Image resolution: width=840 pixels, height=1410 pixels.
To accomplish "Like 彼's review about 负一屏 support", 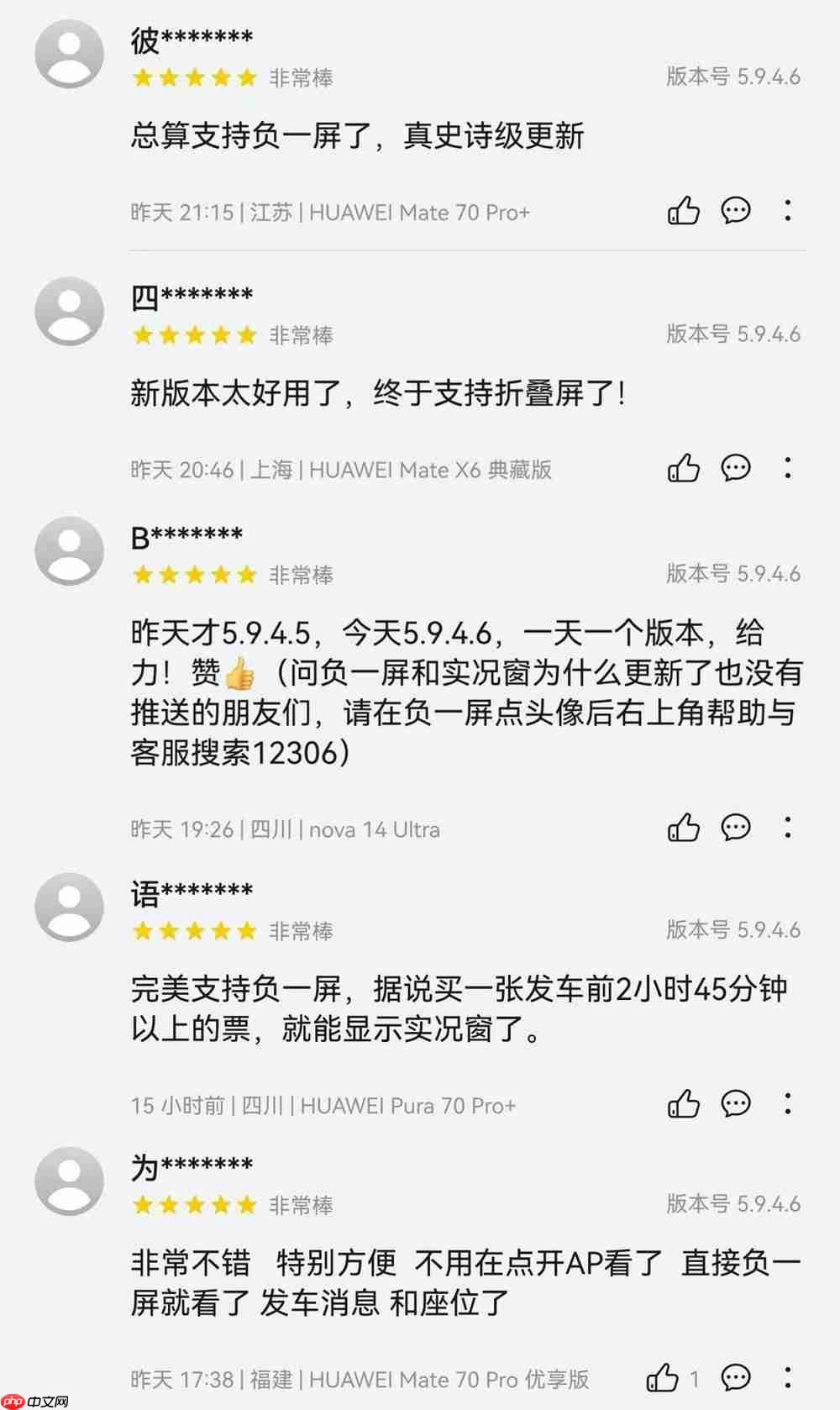I will click(x=685, y=212).
